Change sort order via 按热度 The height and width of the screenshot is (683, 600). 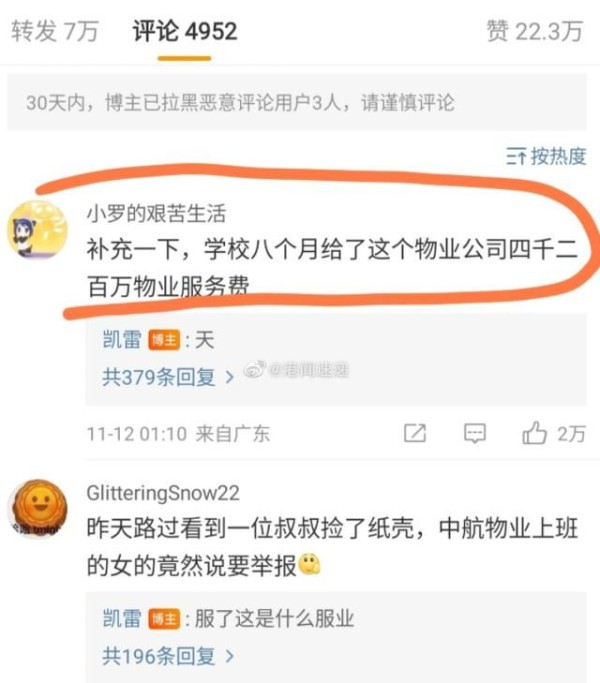click(546, 156)
